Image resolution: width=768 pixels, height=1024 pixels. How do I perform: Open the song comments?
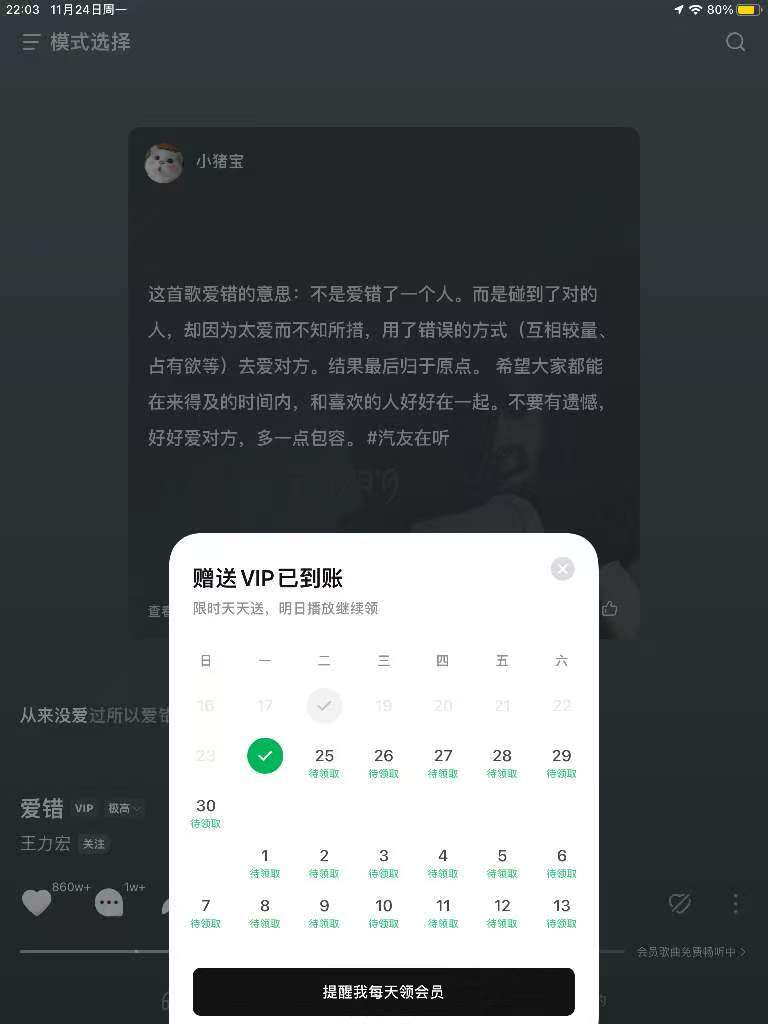[109, 903]
